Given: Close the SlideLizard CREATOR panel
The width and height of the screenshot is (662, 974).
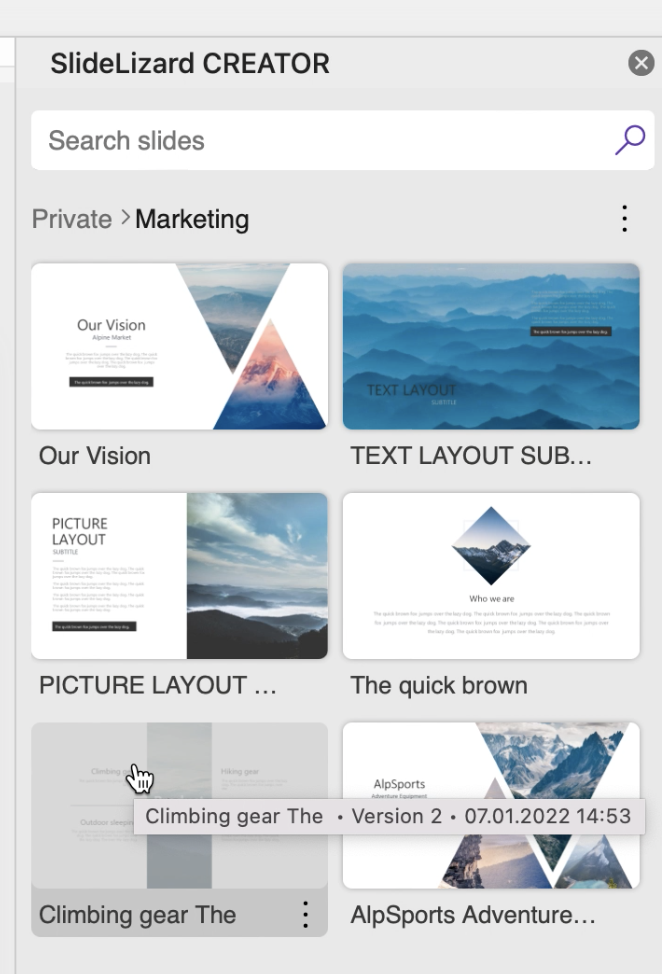Looking at the screenshot, I should [641, 64].
